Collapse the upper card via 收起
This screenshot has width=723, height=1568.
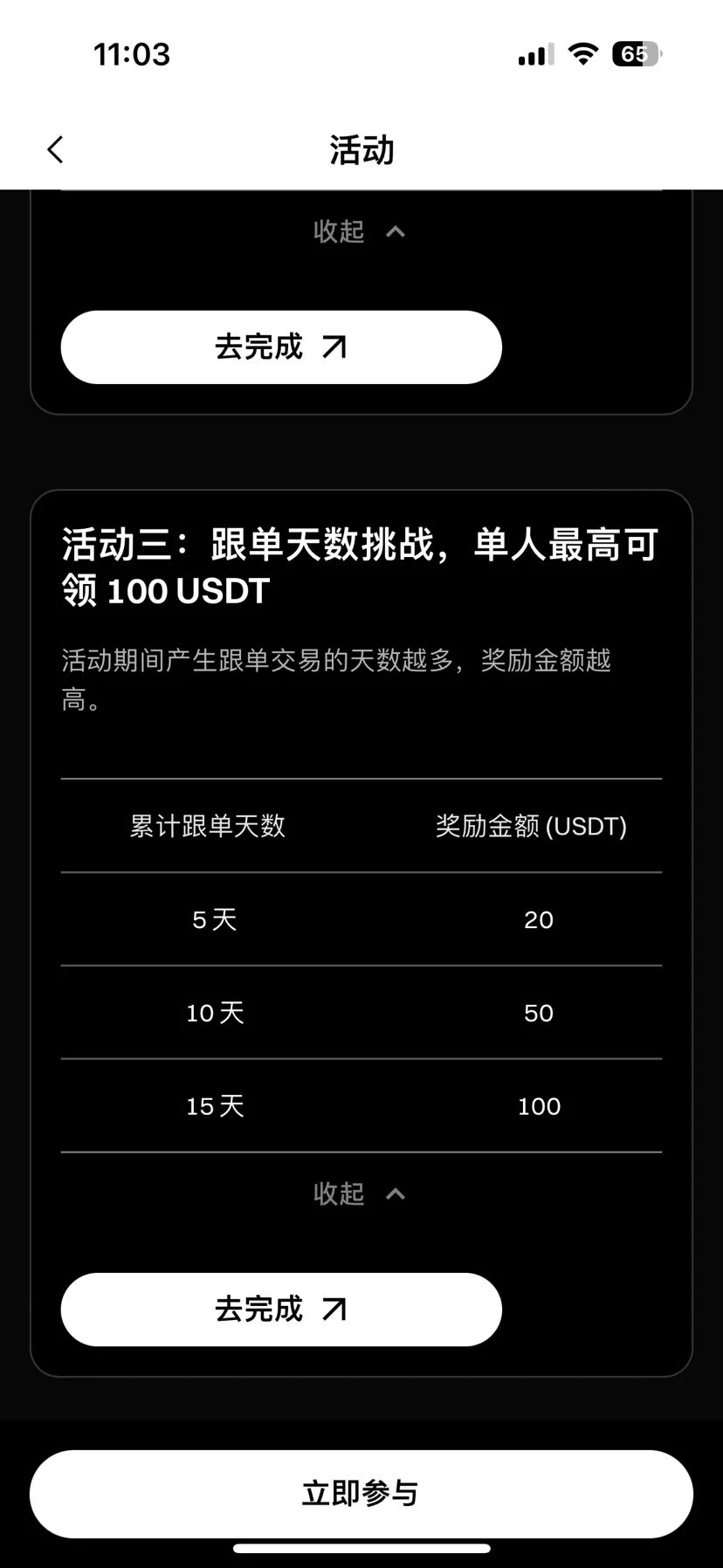click(360, 231)
